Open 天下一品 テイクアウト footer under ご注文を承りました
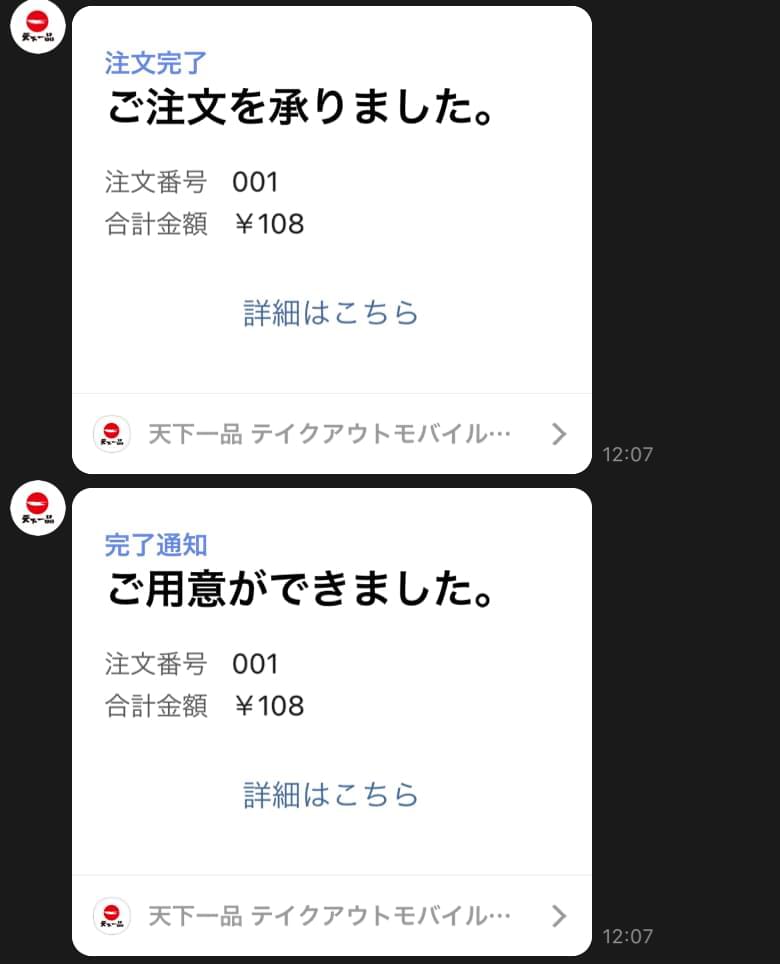Viewport: 780px width, 964px height. tap(331, 434)
